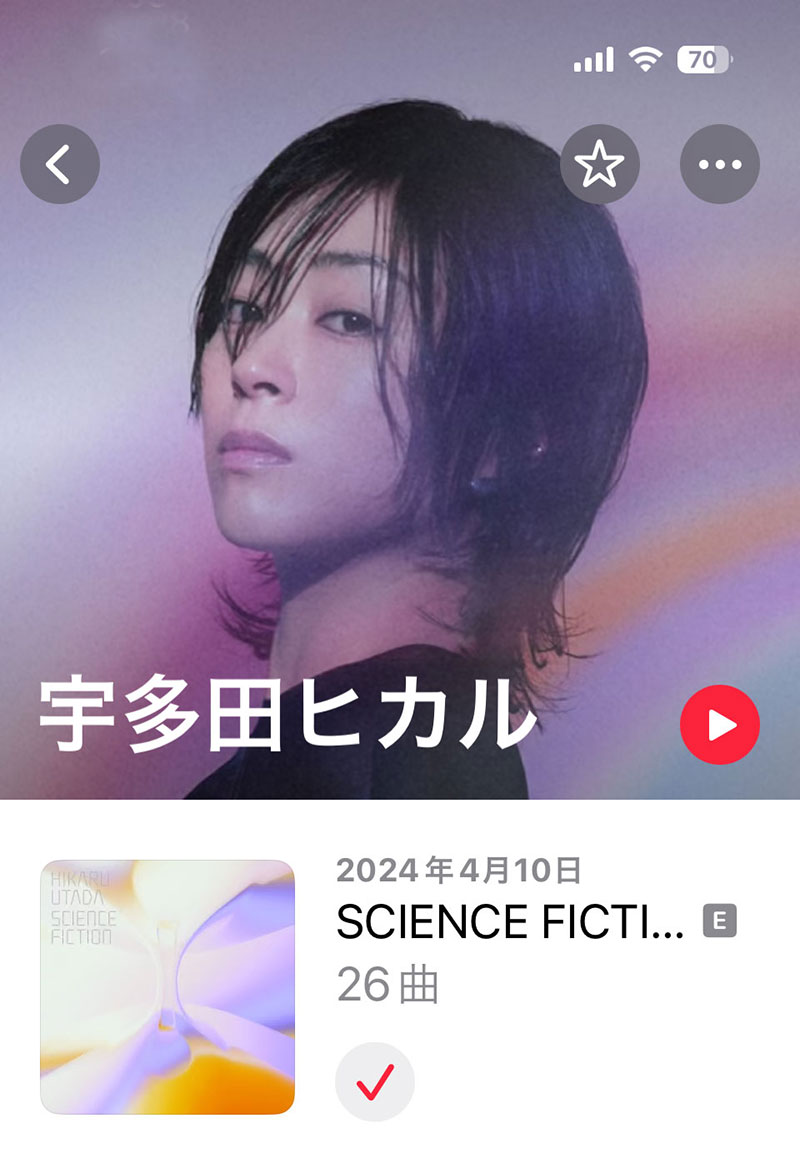800x1153 pixels.
Task: Open the more options menu
Action: pyautogui.click(x=720, y=164)
